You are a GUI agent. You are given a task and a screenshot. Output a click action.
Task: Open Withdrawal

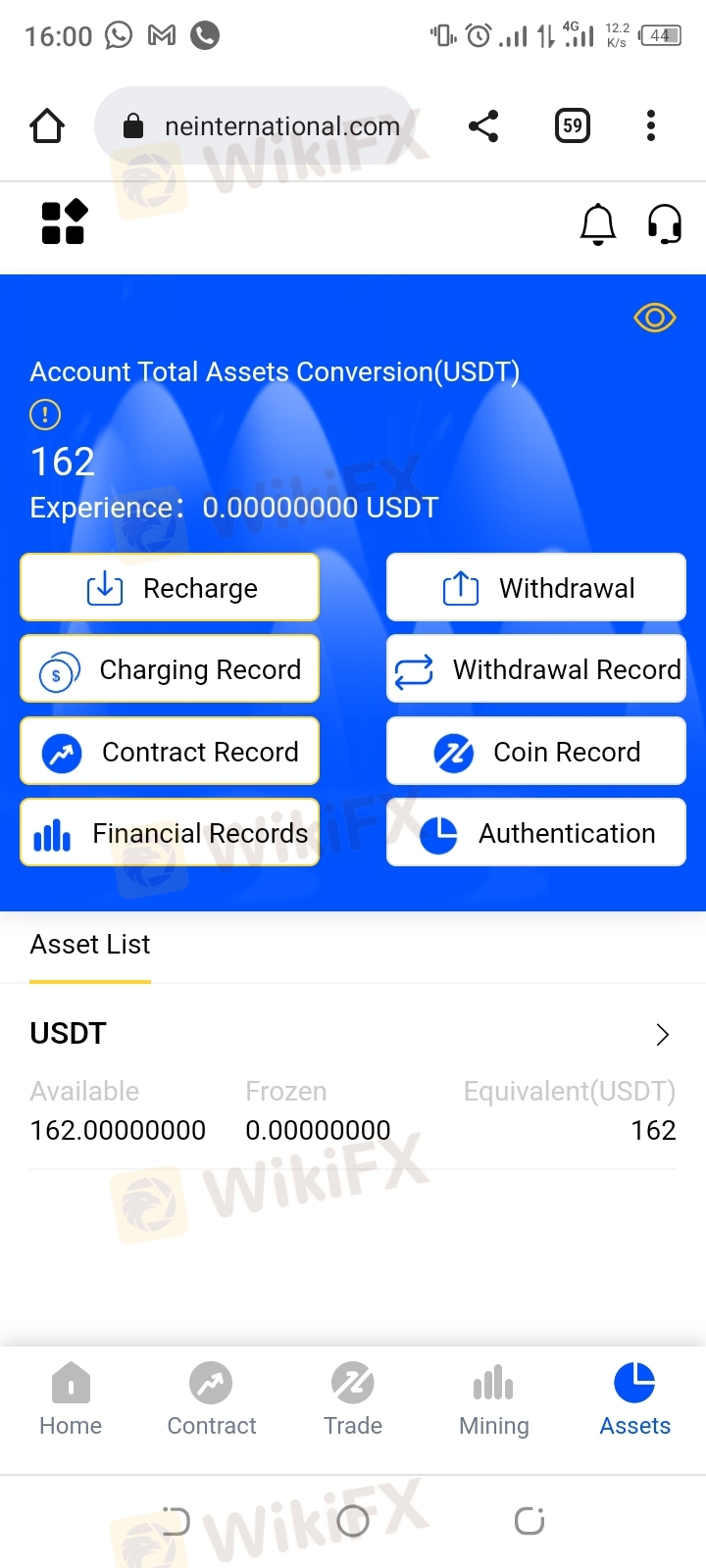pyautogui.click(x=536, y=588)
